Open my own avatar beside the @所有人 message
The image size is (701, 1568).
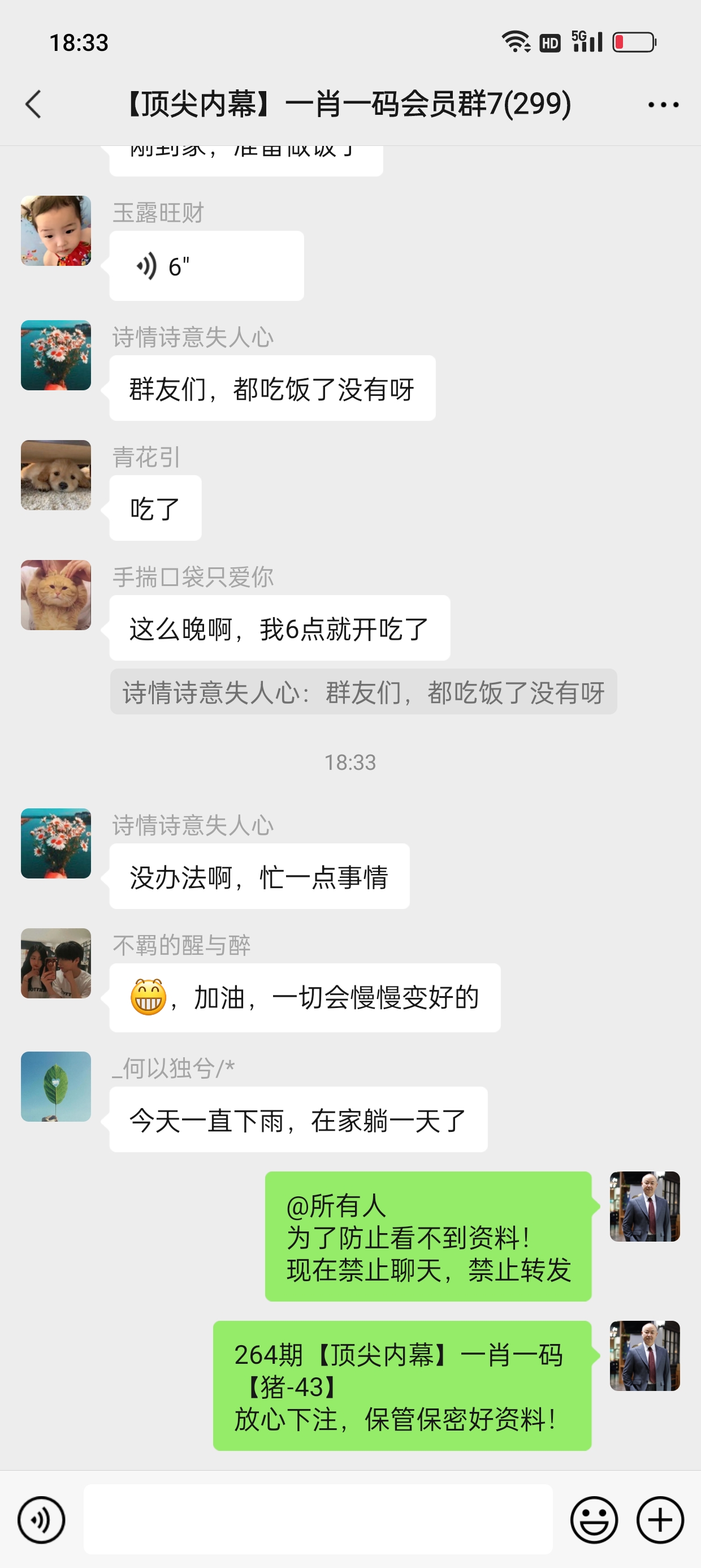pos(644,1207)
